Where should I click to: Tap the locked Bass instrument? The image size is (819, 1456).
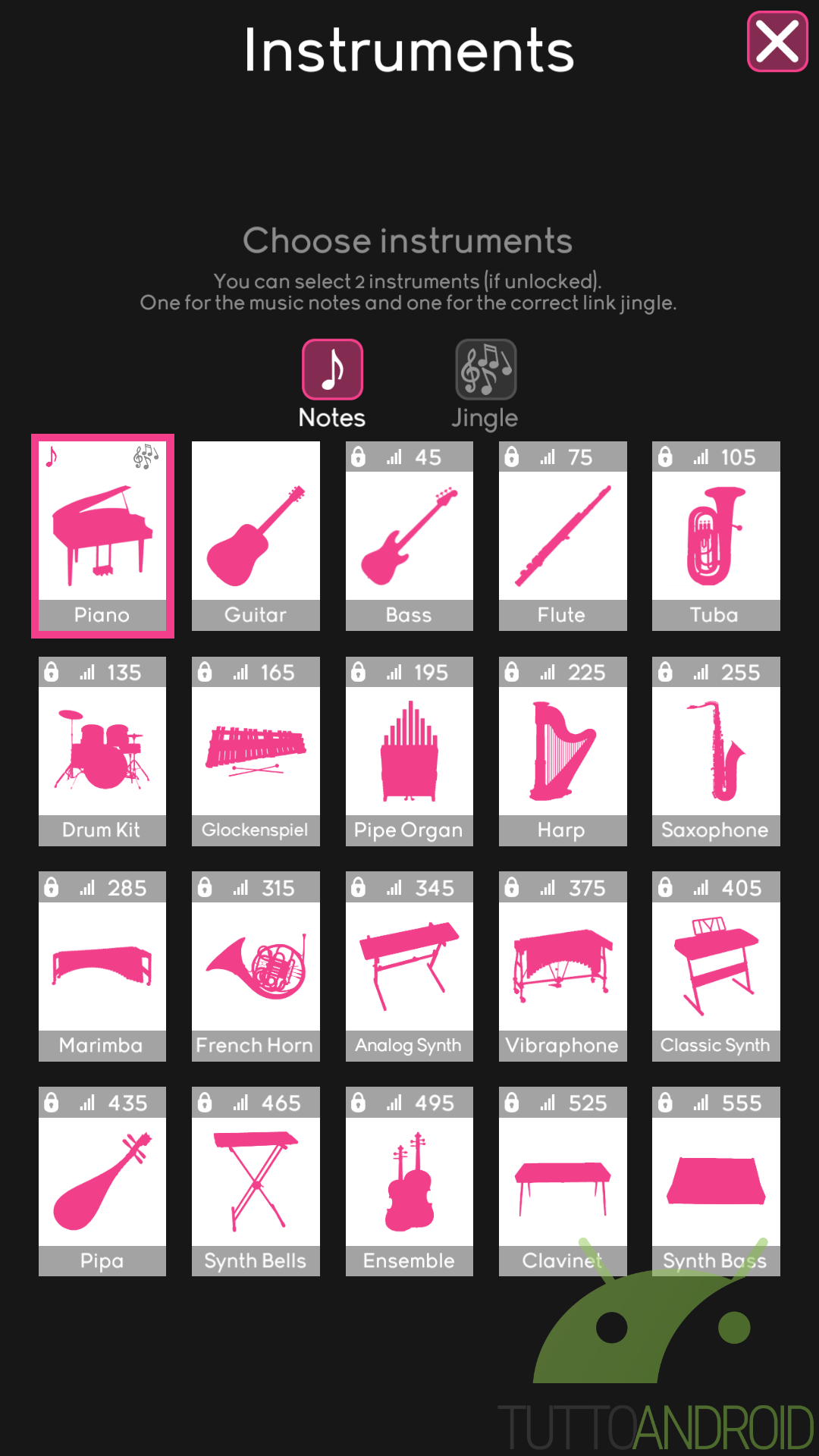coord(409,536)
